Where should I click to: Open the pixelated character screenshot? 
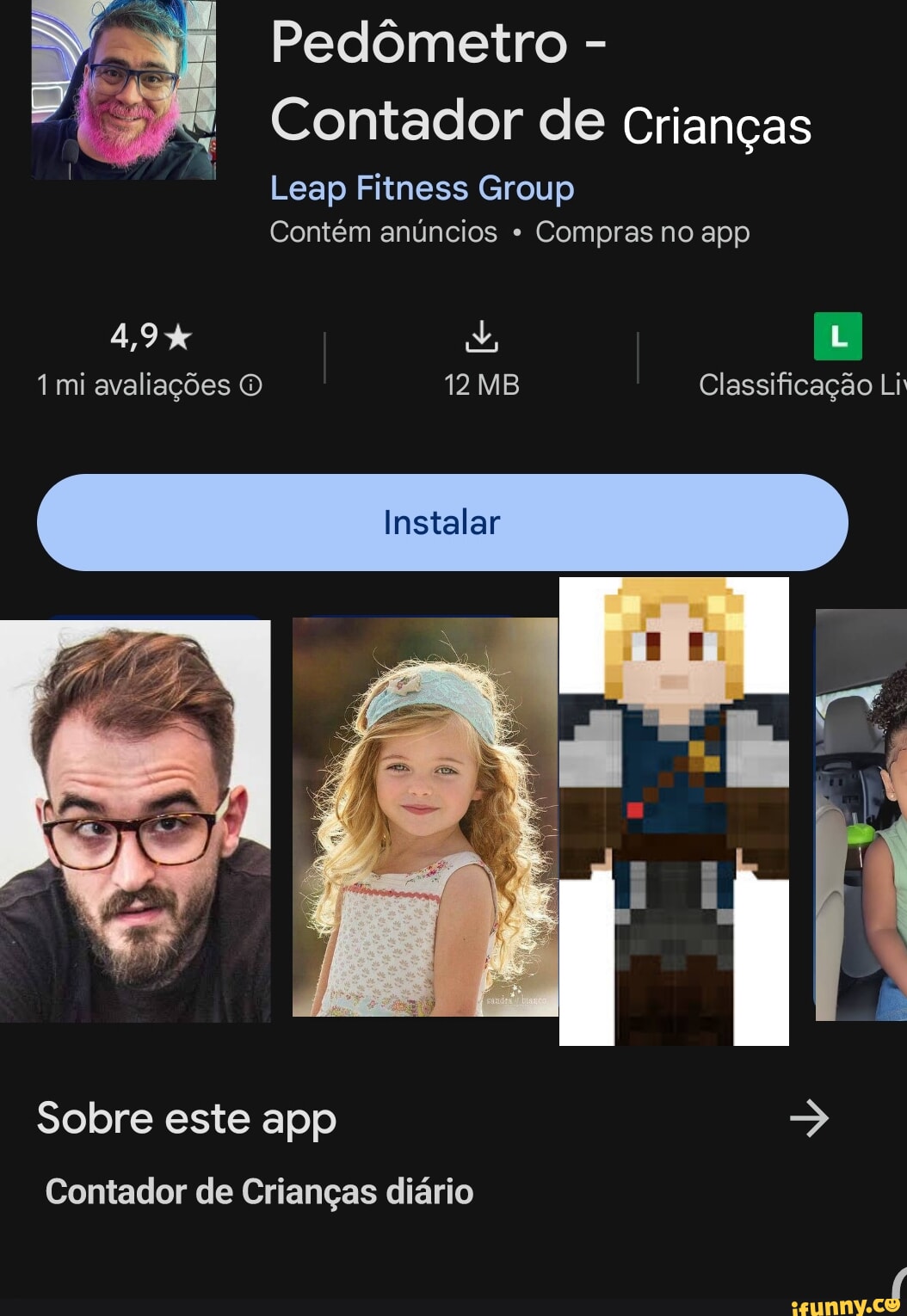[x=674, y=811]
